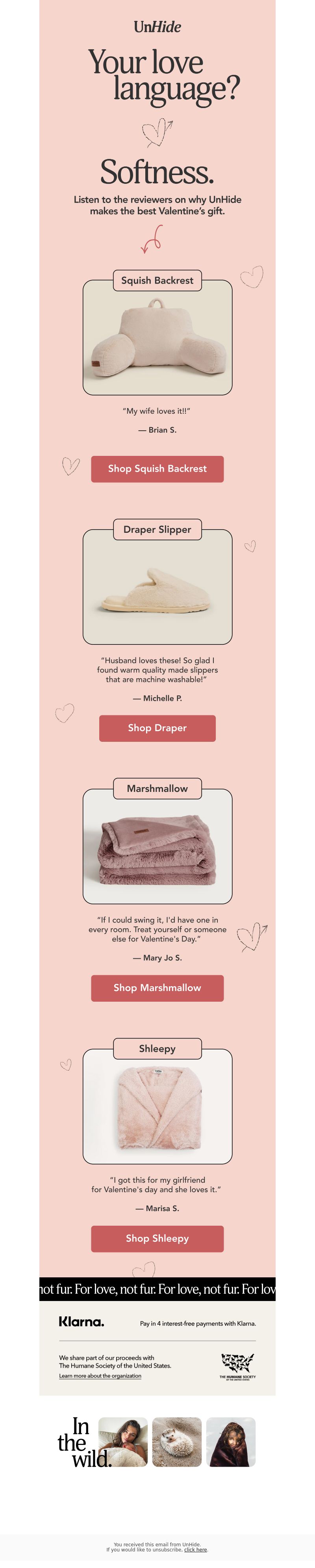Image resolution: width=315 pixels, height=1568 pixels.
Task: Open the Shop Draper button
Action: pos(157,728)
